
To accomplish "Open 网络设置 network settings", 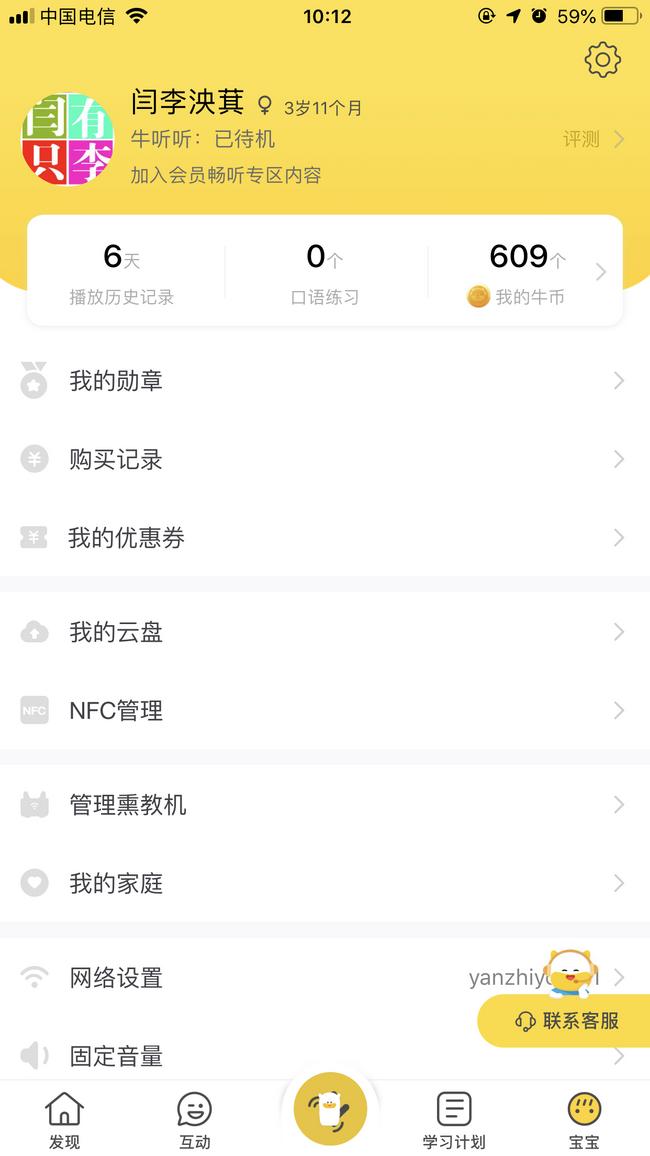I will pyautogui.click(x=325, y=978).
